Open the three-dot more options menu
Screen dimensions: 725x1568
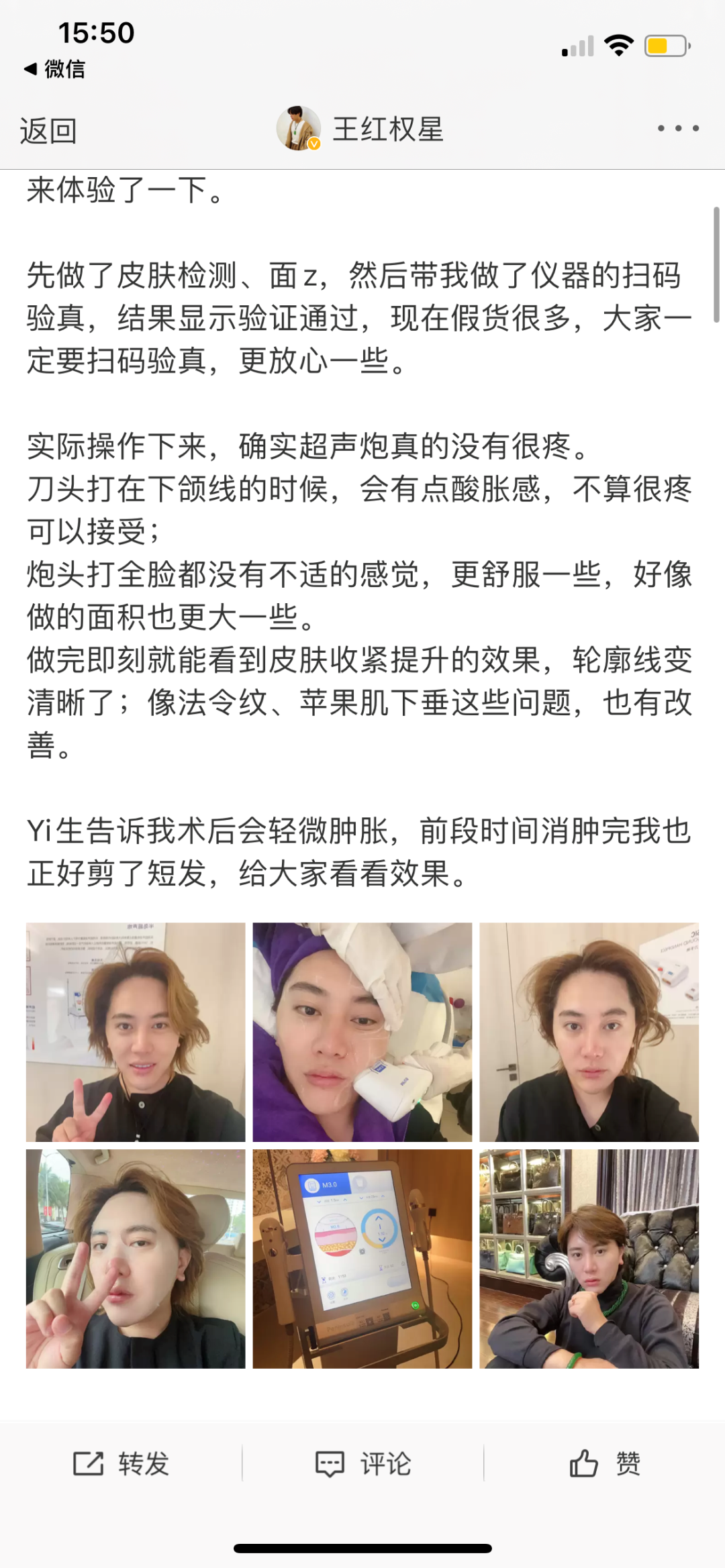coord(678,128)
